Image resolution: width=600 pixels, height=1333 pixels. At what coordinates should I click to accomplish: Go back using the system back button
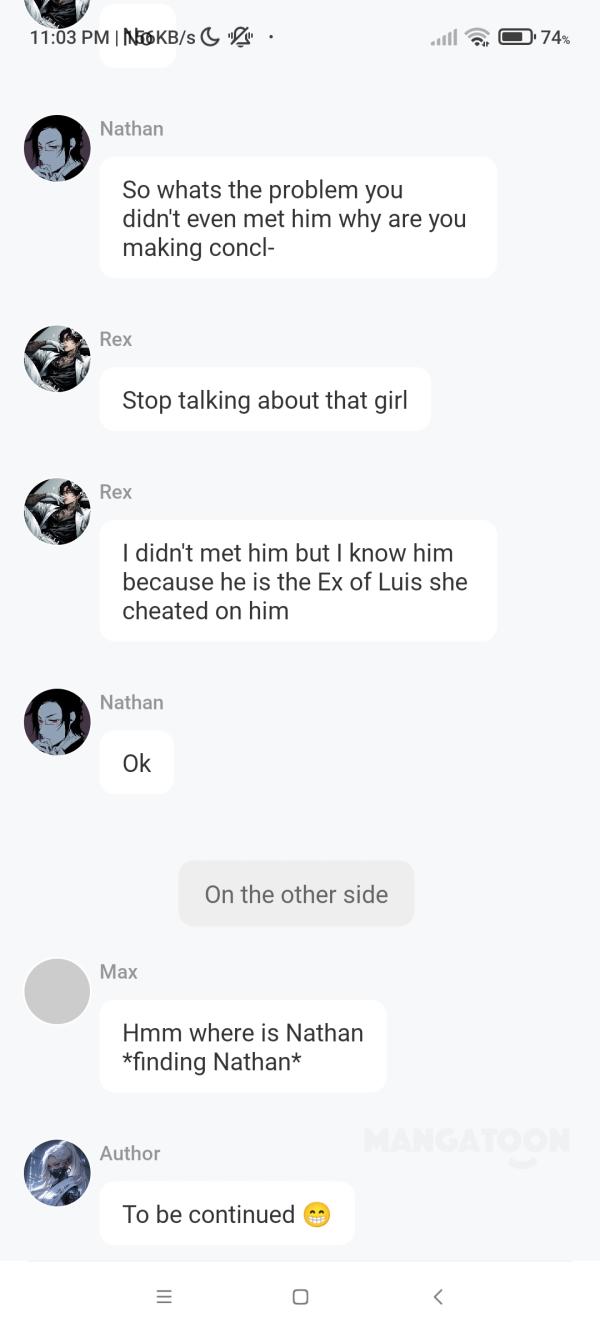pyautogui.click(x=437, y=1297)
